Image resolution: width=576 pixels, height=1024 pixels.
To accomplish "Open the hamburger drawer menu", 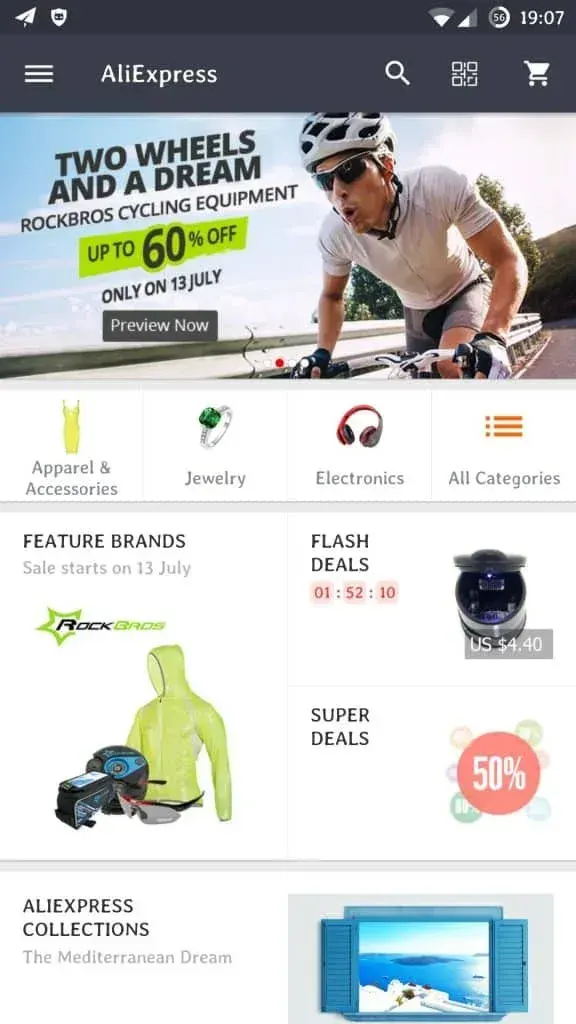I will coord(39,74).
